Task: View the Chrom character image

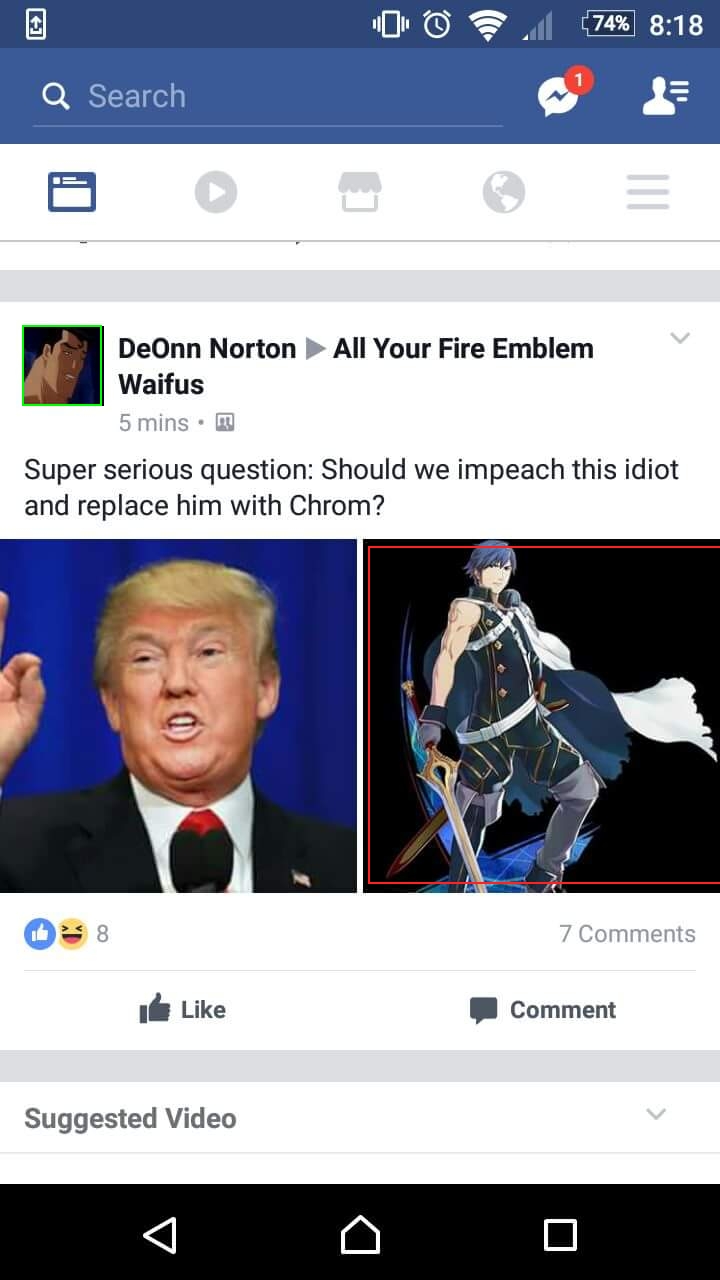Action: tap(541, 716)
